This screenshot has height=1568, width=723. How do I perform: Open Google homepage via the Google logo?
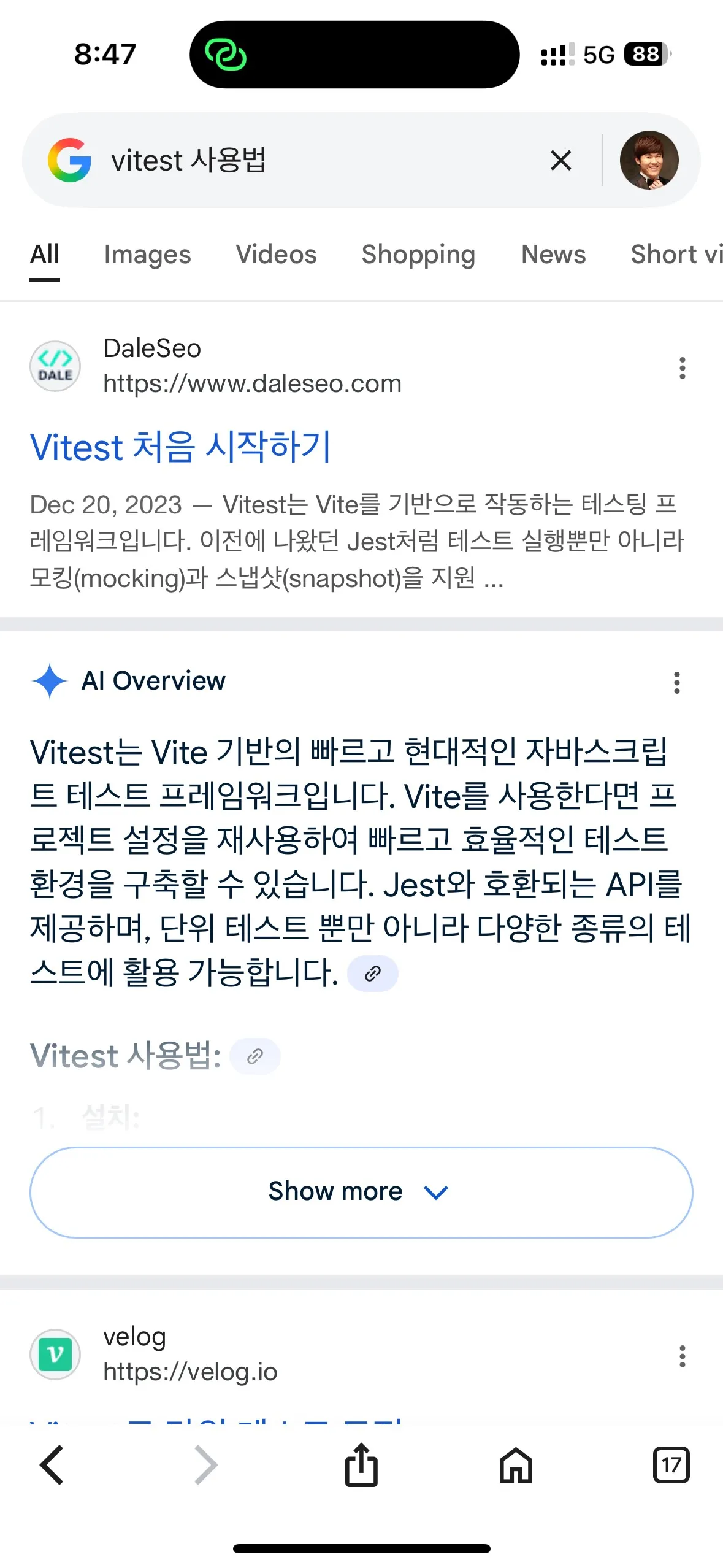click(69, 159)
